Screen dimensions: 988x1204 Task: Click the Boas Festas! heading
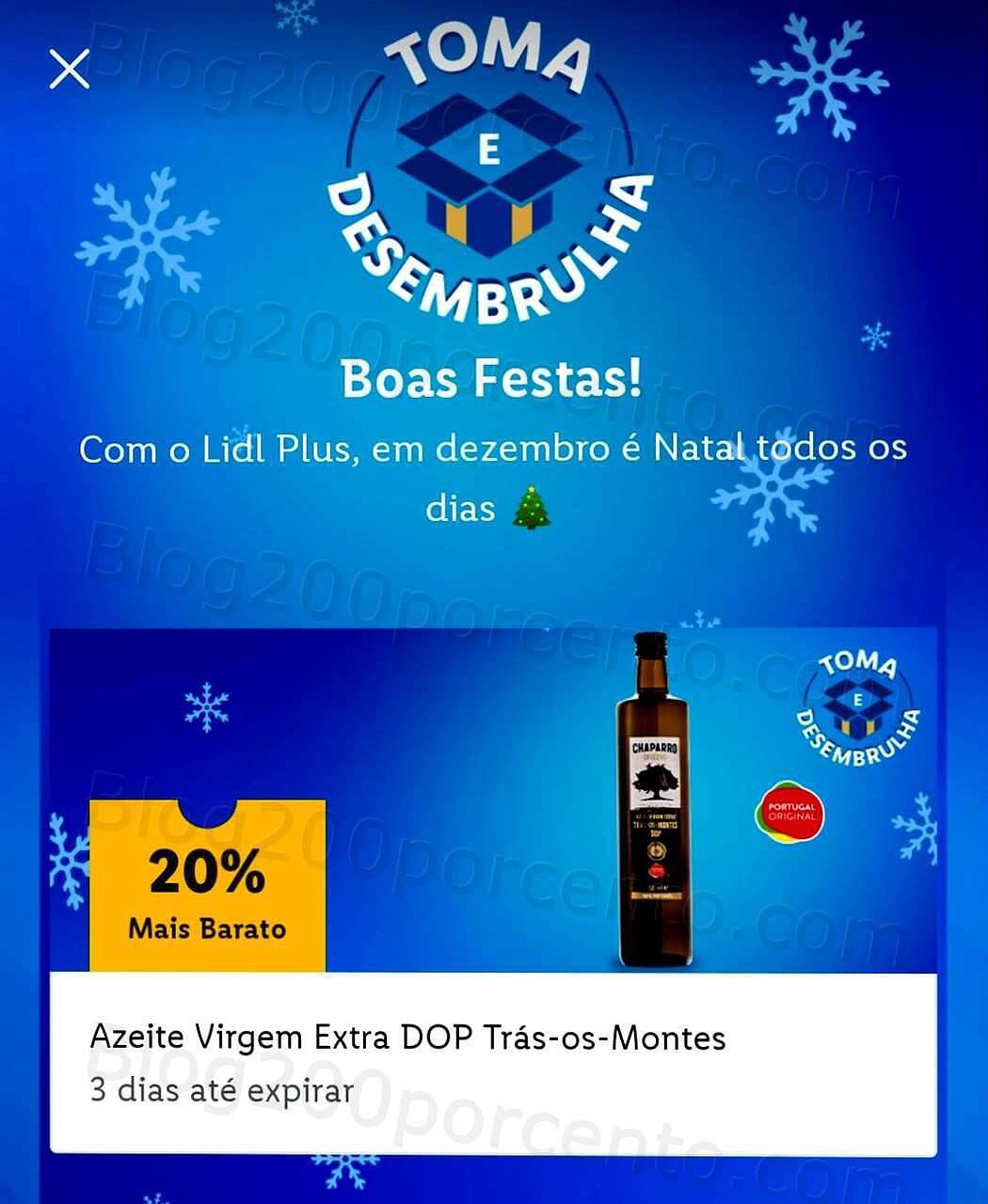click(494, 380)
